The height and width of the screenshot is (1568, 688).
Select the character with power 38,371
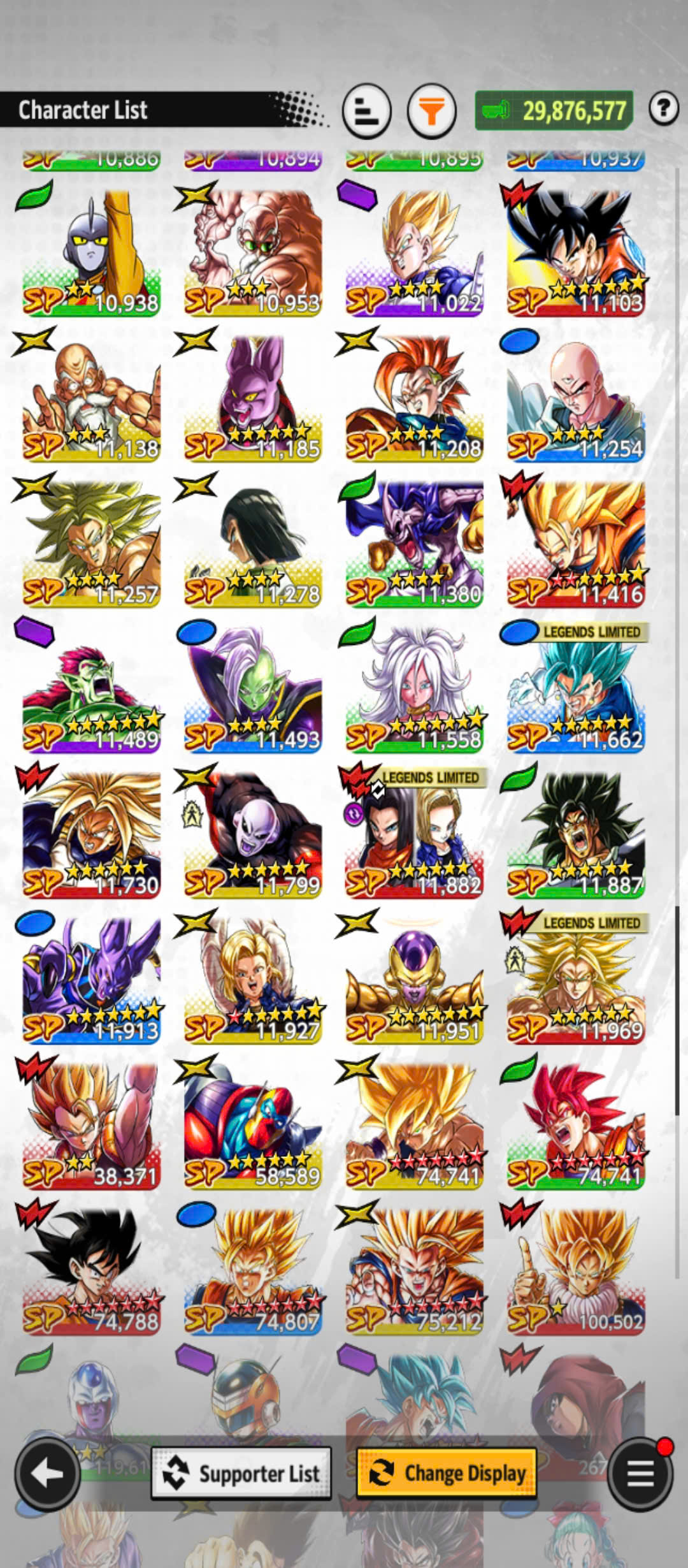pos(91,1123)
